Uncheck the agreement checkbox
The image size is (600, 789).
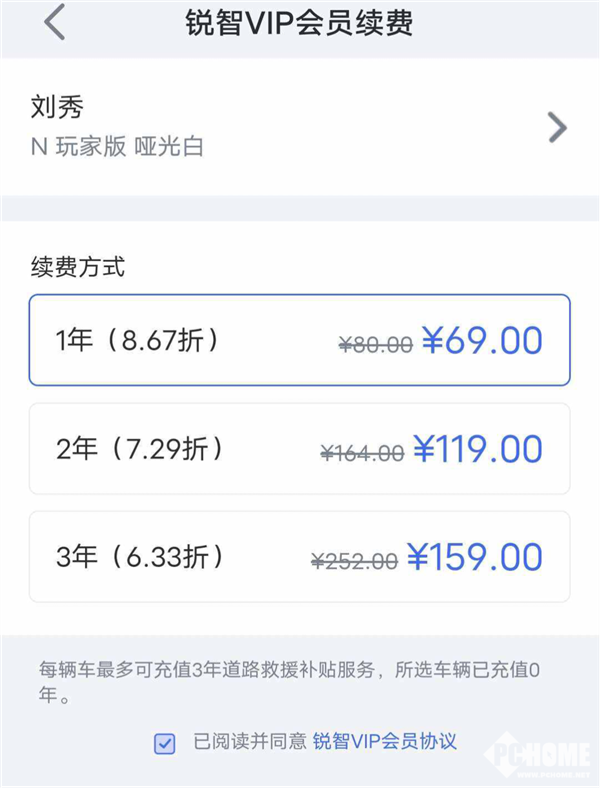(165, 743)
